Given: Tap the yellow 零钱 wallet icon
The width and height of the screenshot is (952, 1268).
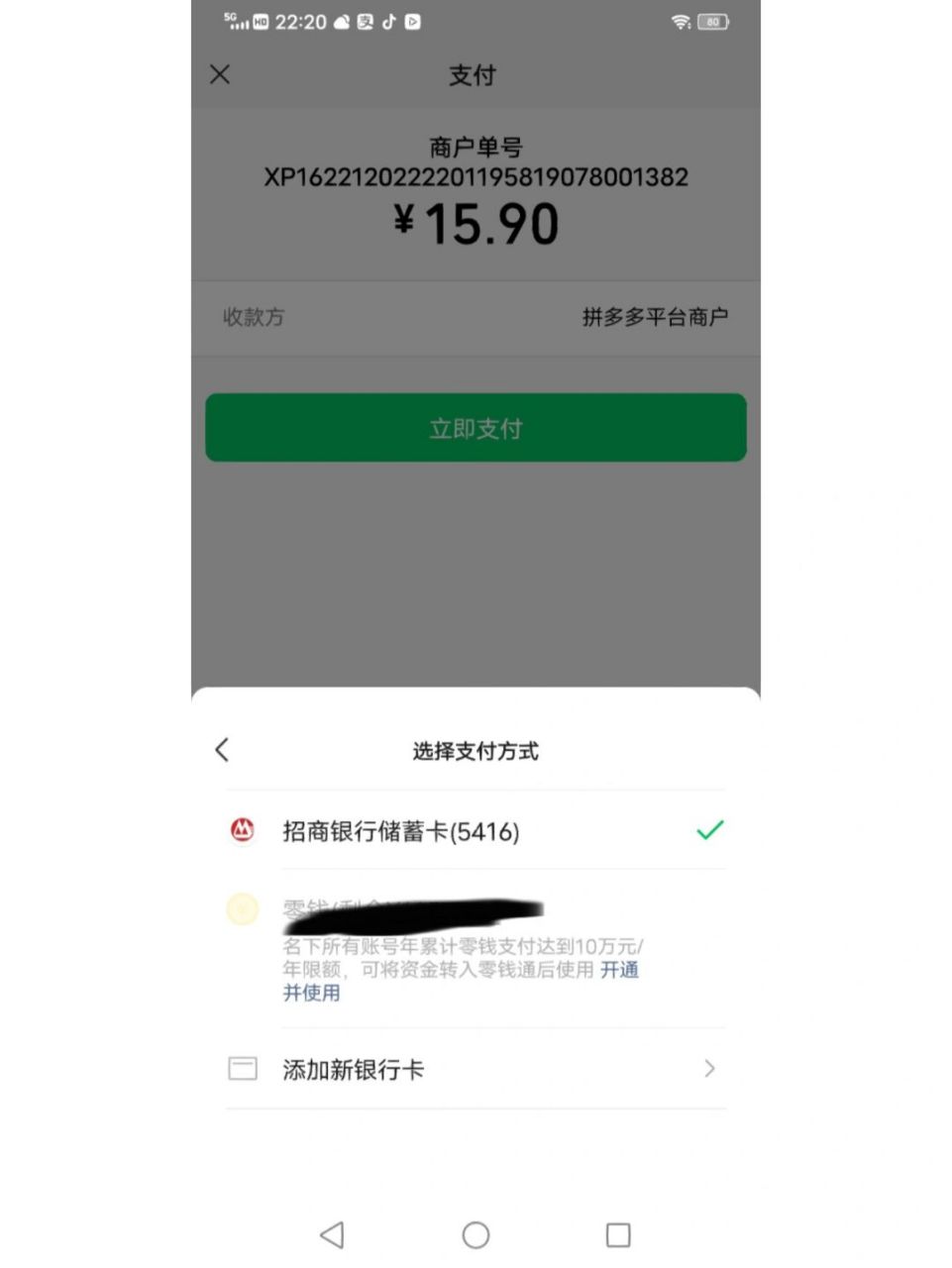Looking at the screenshot, I should [x=242, y=908].
